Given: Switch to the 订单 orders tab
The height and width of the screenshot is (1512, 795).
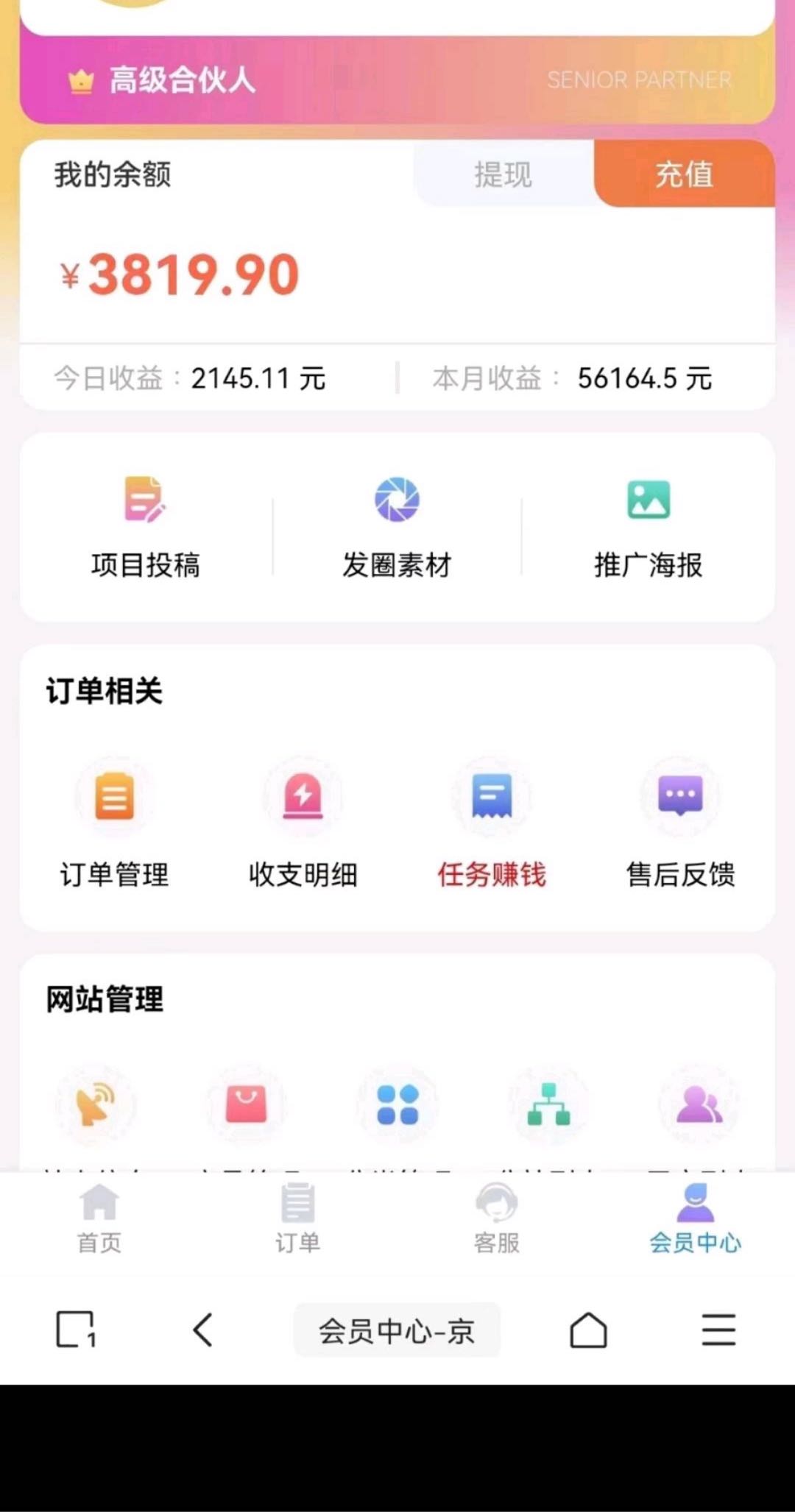Looking at the screenshot, I should coord(297,1218).
